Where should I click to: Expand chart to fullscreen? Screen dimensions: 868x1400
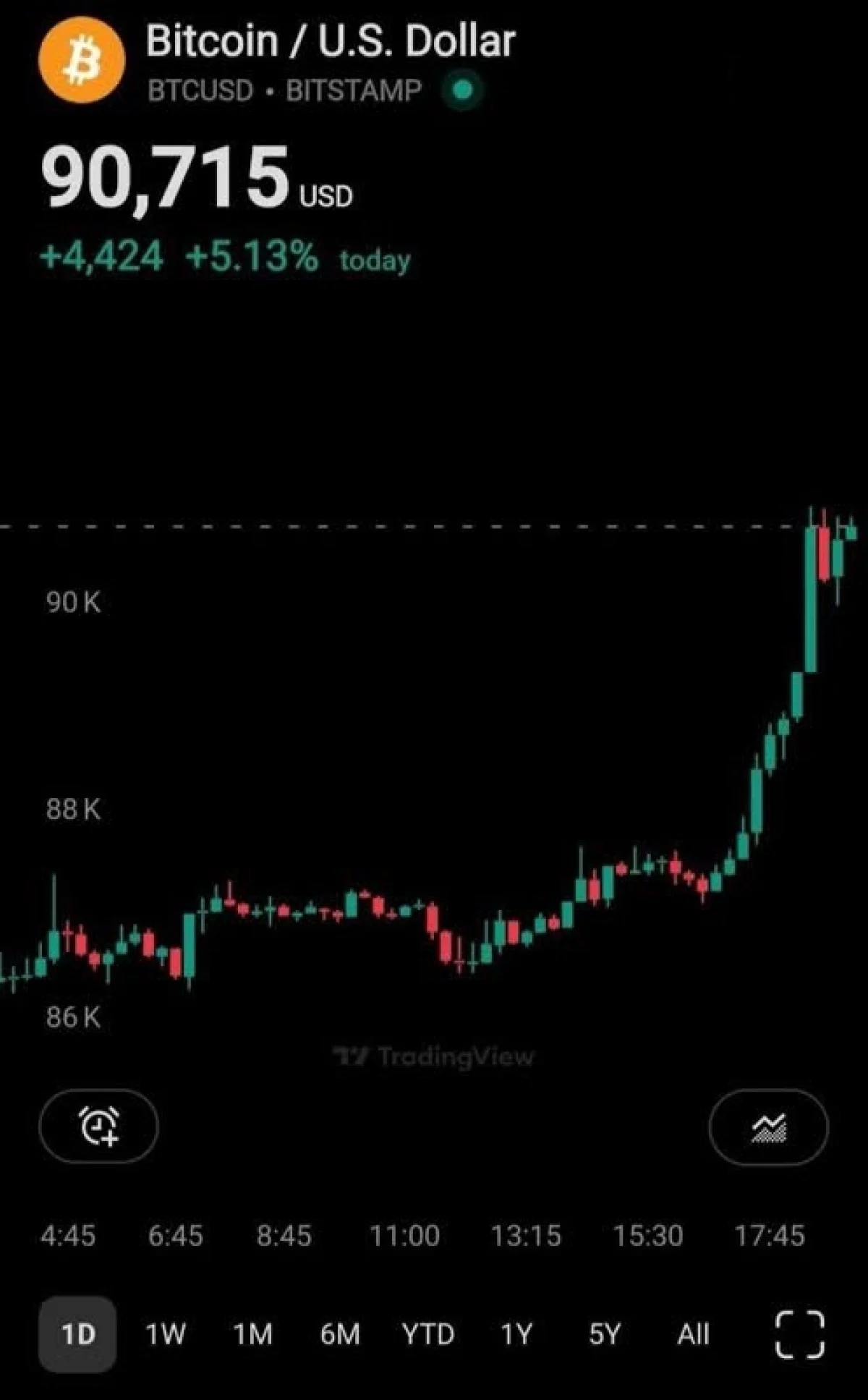799,1334
